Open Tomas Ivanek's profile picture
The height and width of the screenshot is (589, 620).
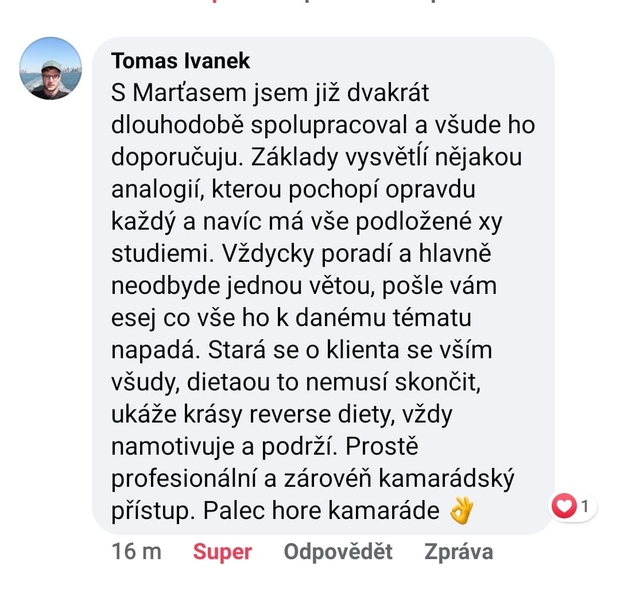(50, 68)
